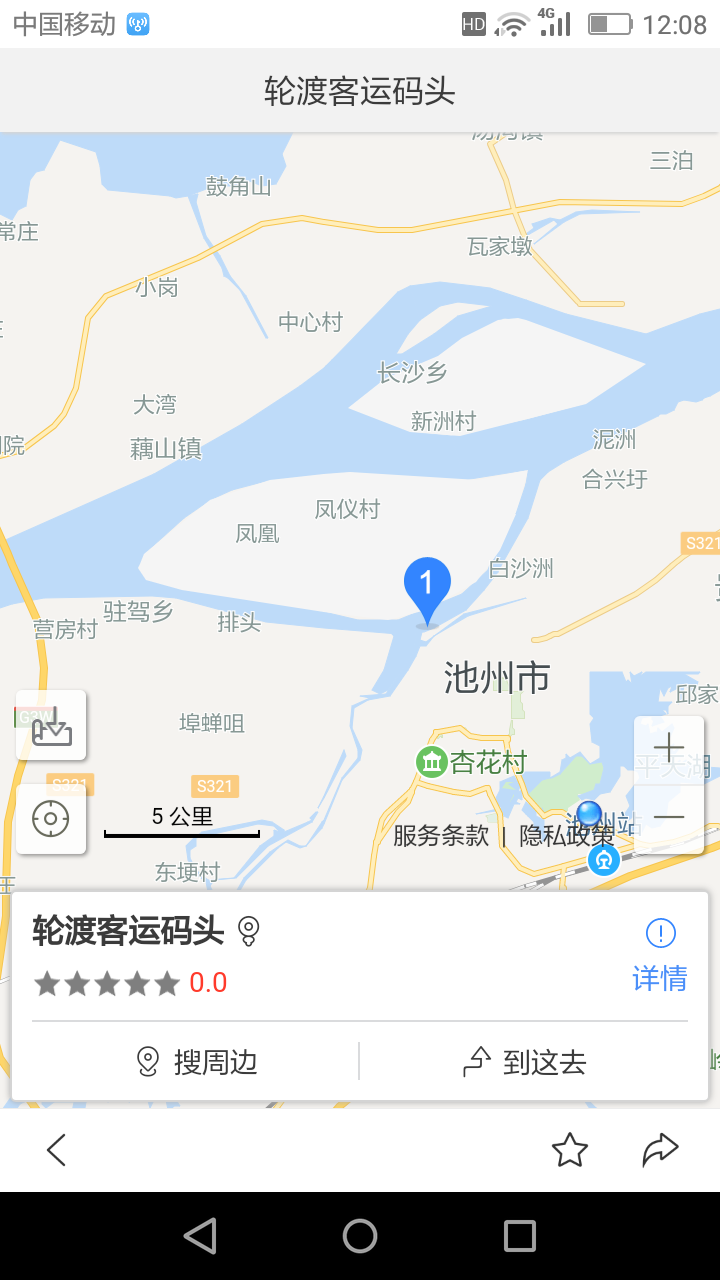
Task: Tap the locate-me compass icon
Action: [50, 818]
